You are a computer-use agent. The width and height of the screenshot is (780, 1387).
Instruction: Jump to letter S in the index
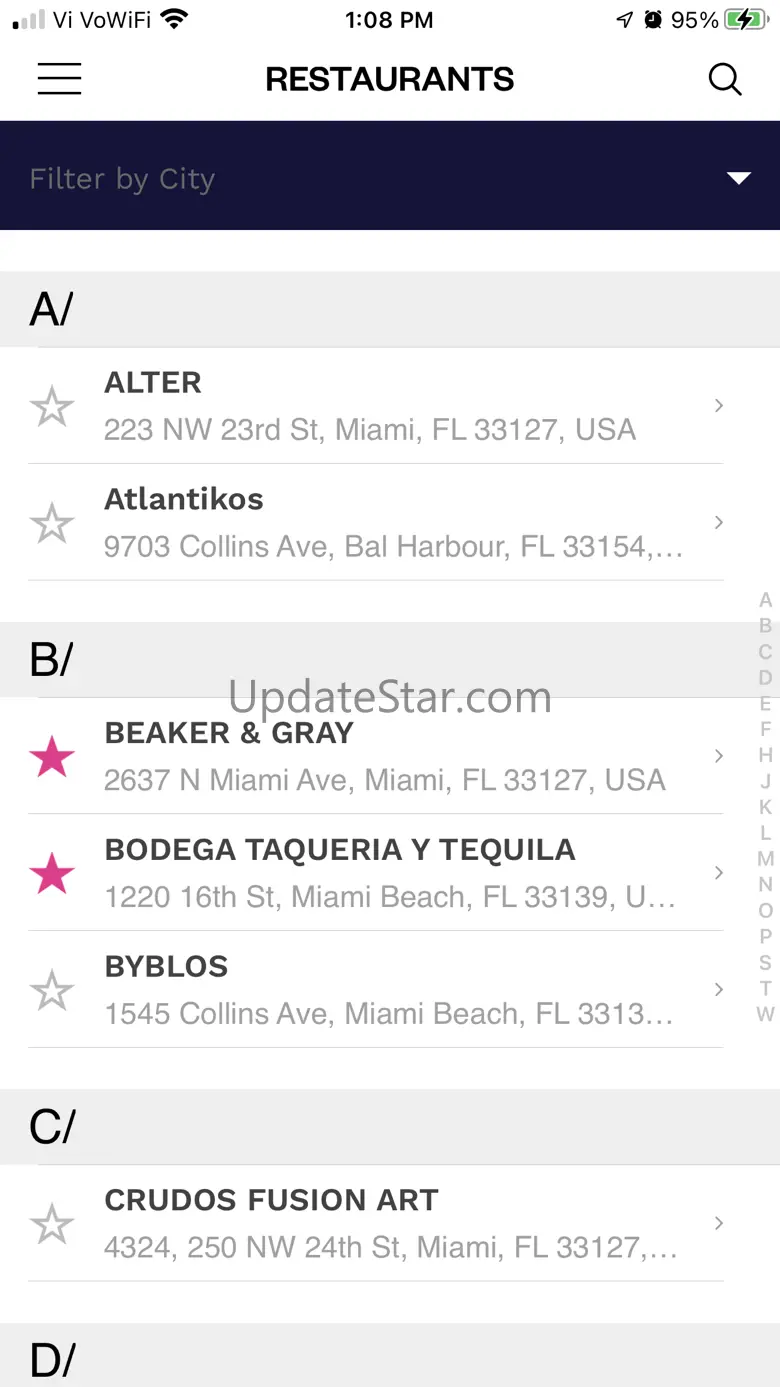click(765, 963)
